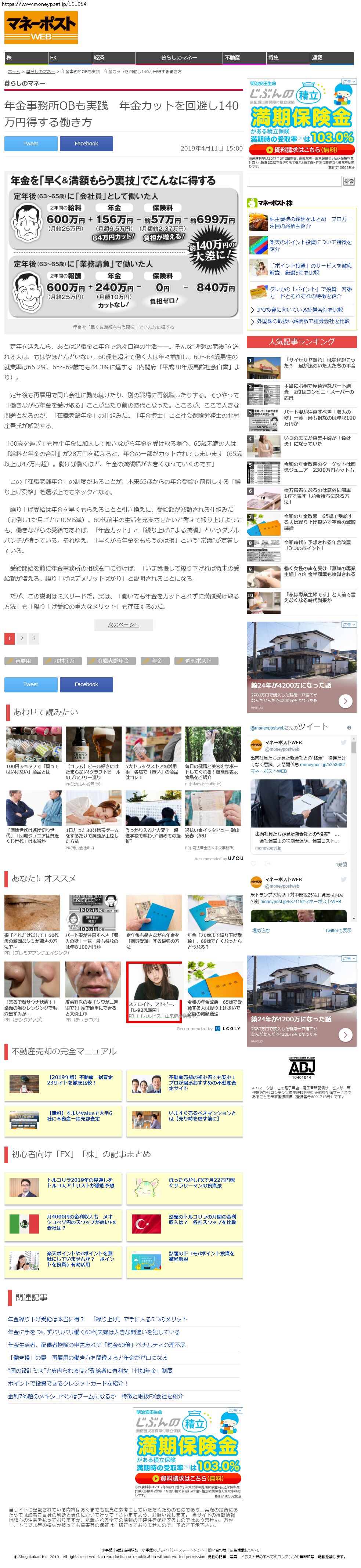Tap the 検索 search button
The image size is (361, 1568).
click(349, 181)
